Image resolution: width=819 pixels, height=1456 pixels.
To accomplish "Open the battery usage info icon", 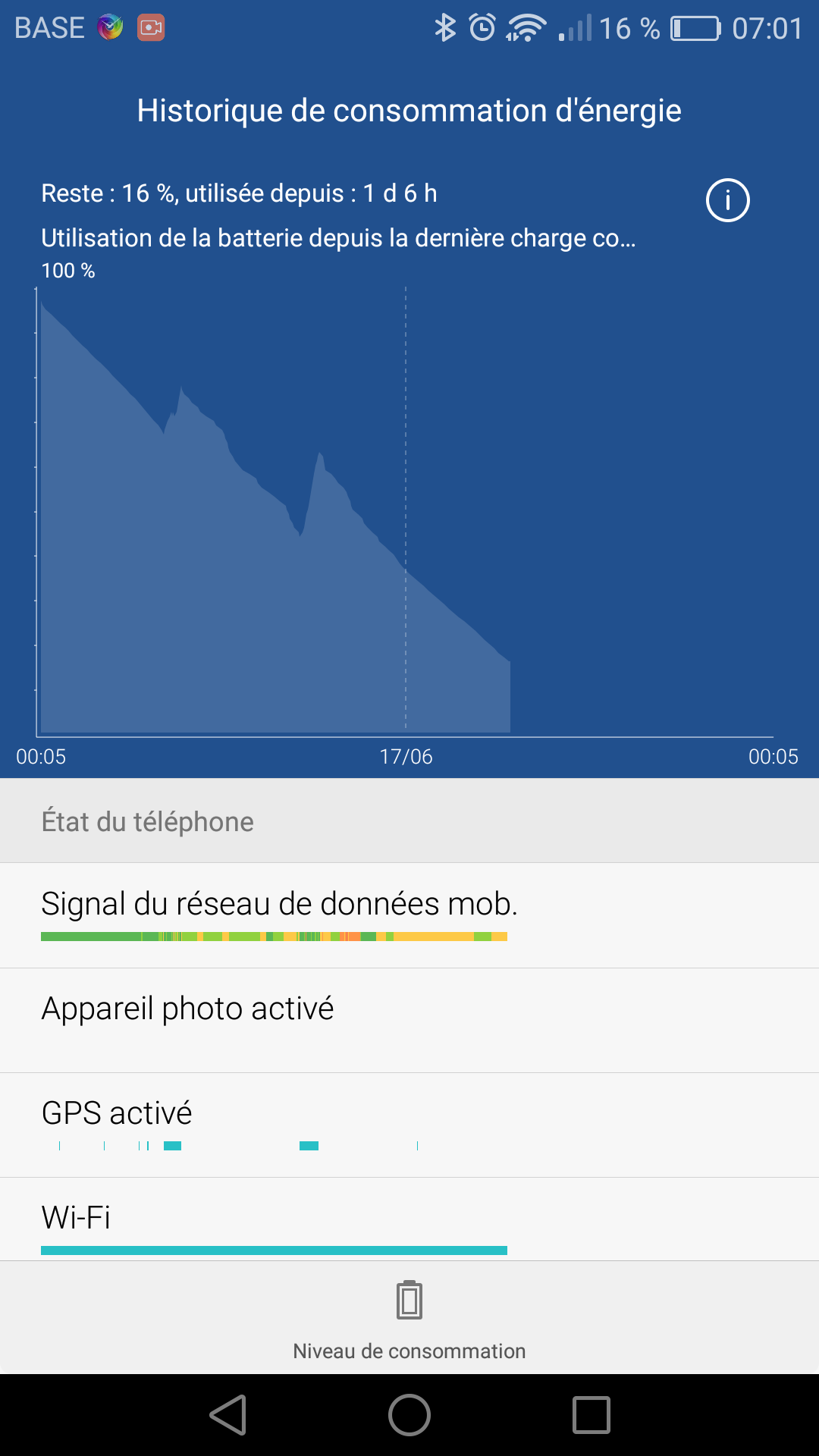I will pyautogui.click(x=727, y=201).
